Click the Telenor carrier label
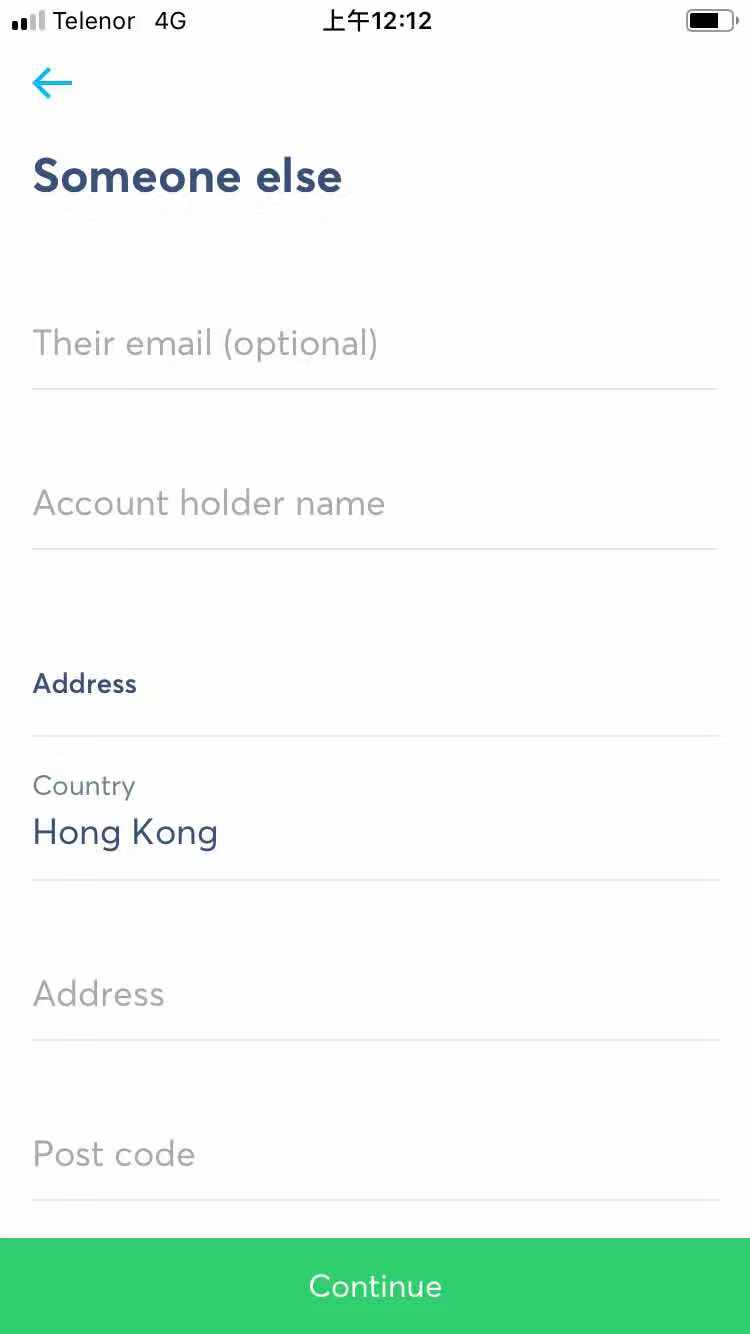750x1334 pixels. [95, 20]
